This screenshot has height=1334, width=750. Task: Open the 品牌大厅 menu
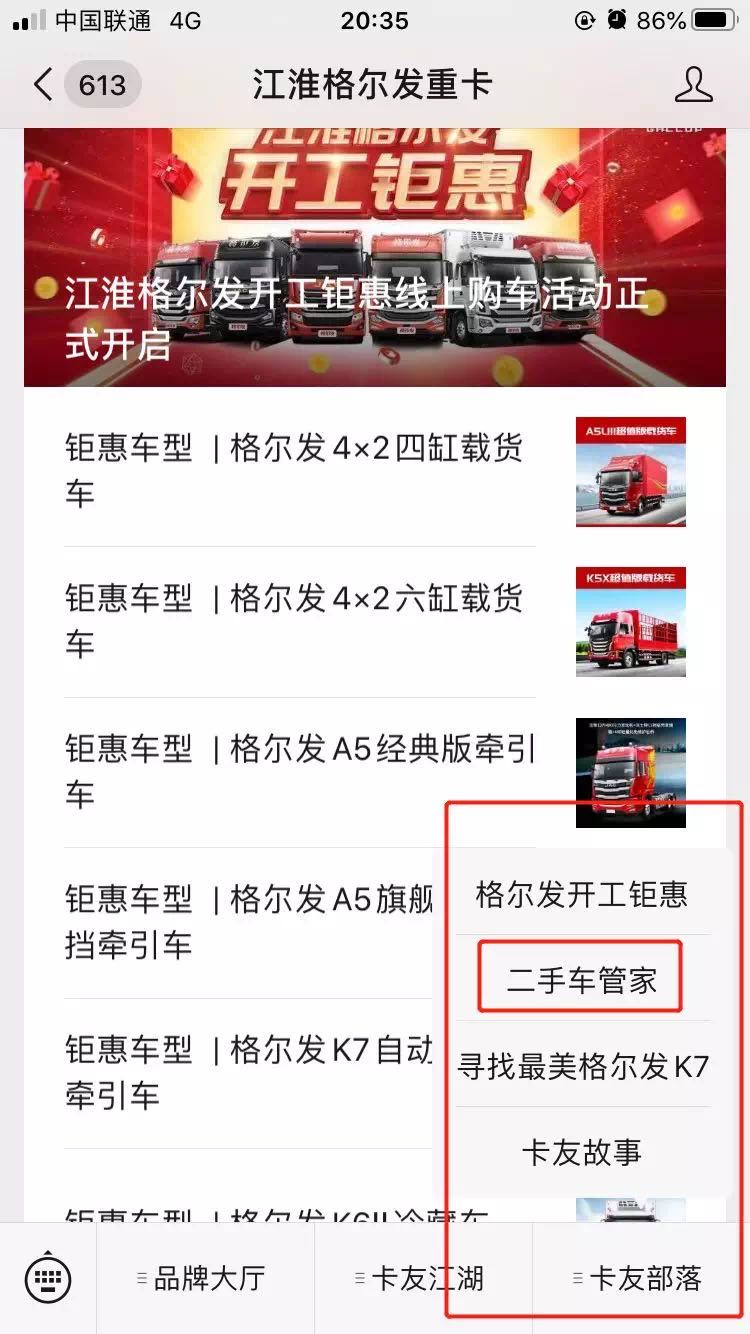(x=204, y=1277)
